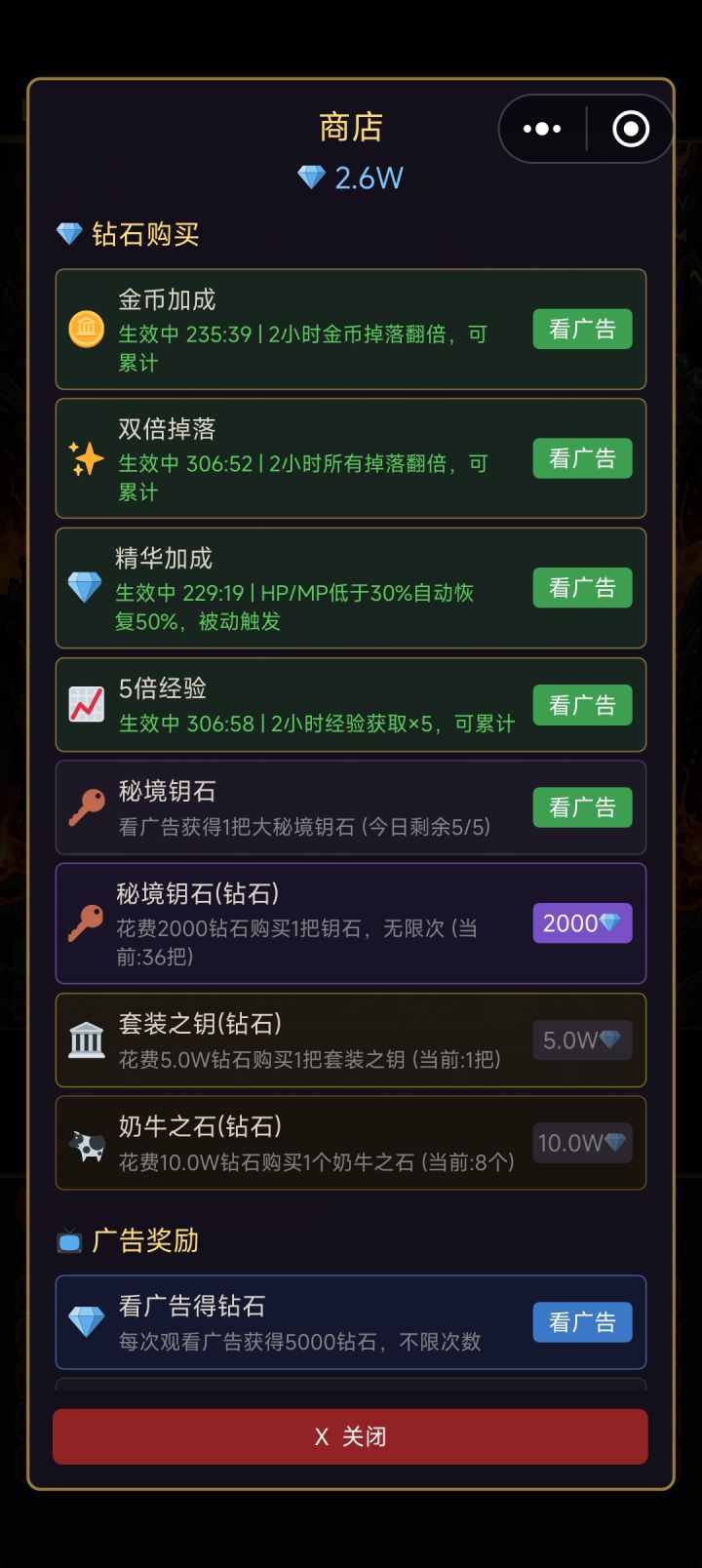
Task: Buy 秘境钥石 for 2000 diamonds
Action: point(582,923)
